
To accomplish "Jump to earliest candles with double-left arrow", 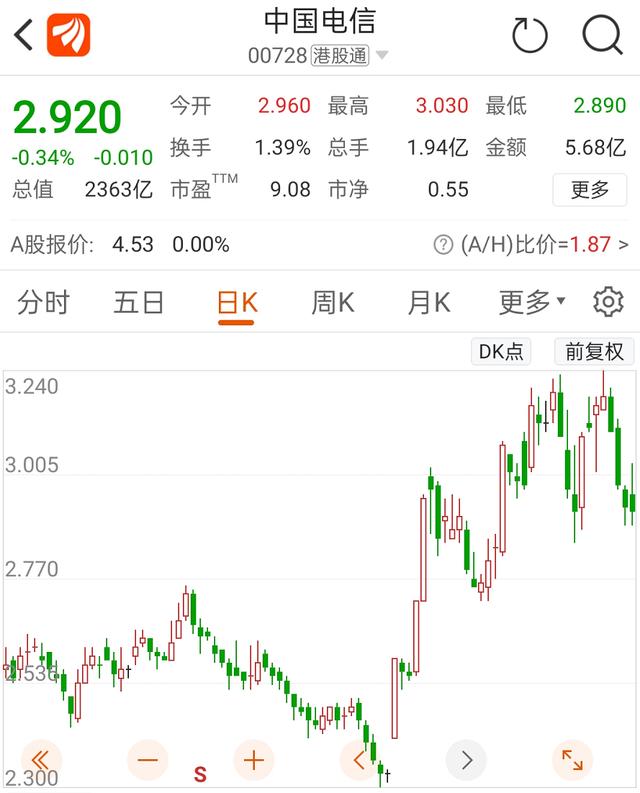I will click(x=41, y=760).
